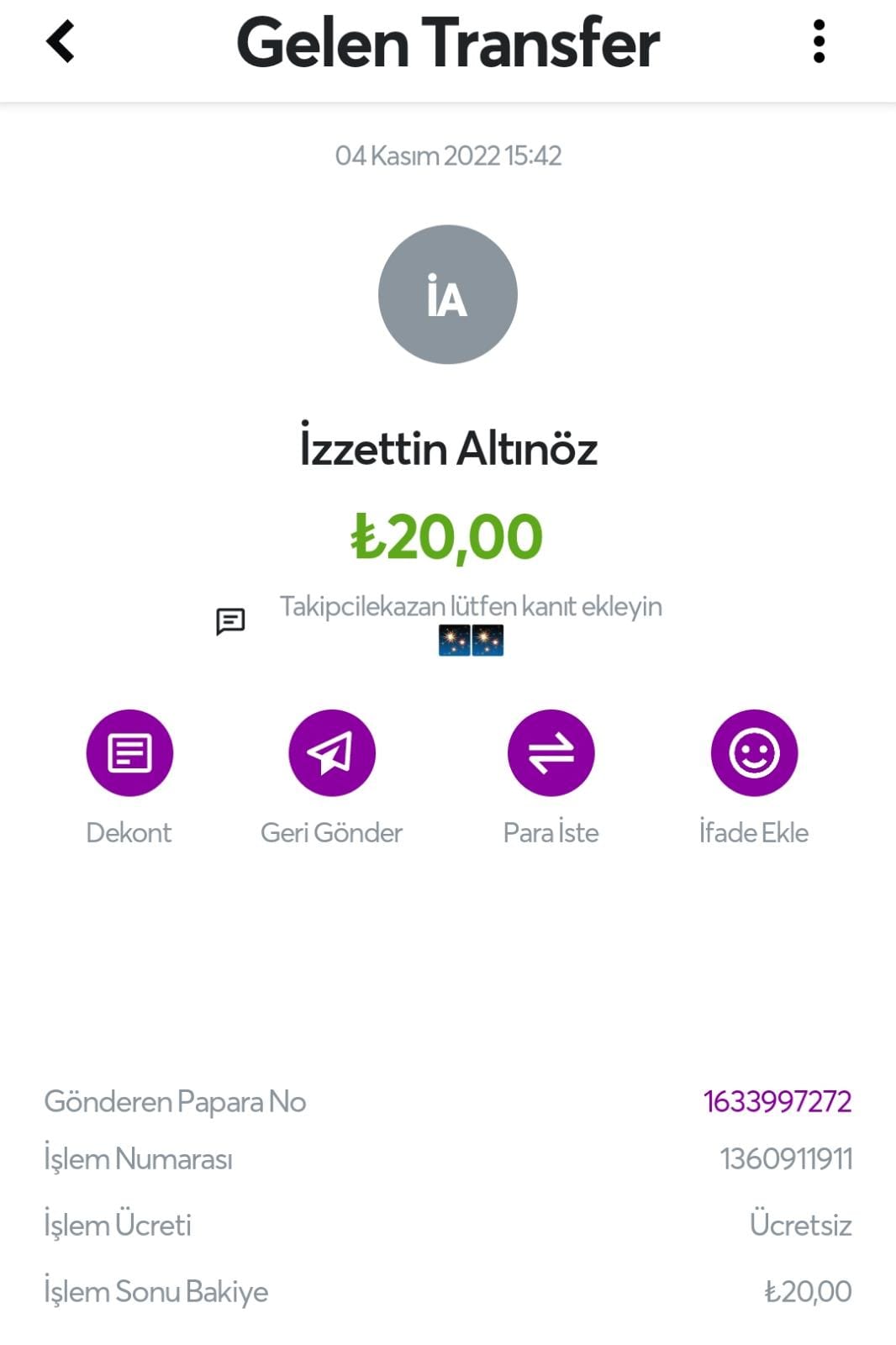Image resolution: width=896 pixels, height=1345 pixels.
Task: Request money with Para İste
Action: click(x=551, y=753)
